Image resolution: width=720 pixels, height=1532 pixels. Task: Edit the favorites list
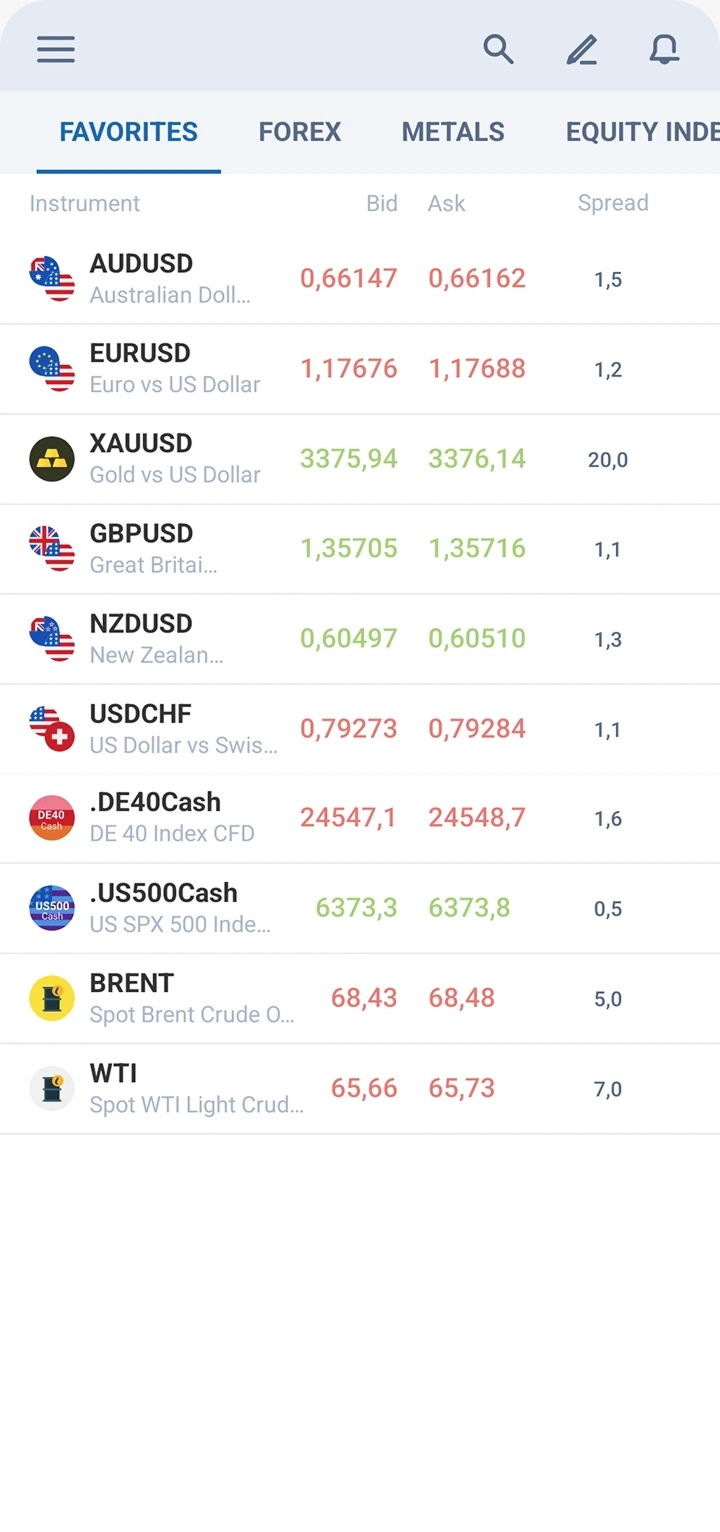[581, 49]
